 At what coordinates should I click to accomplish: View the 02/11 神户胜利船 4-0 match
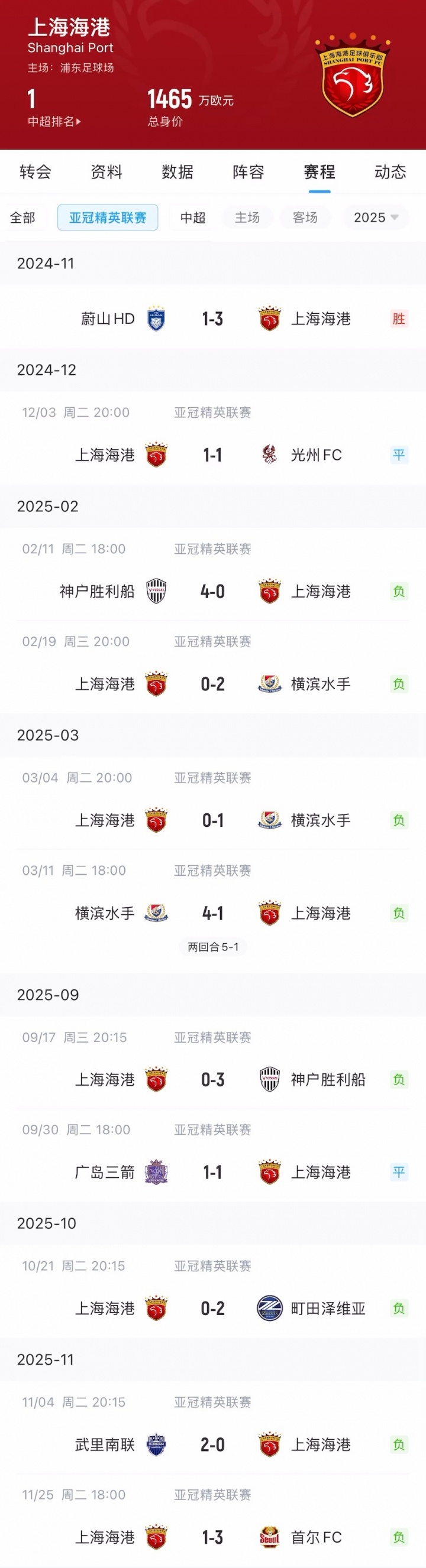(x=212, y=591)
